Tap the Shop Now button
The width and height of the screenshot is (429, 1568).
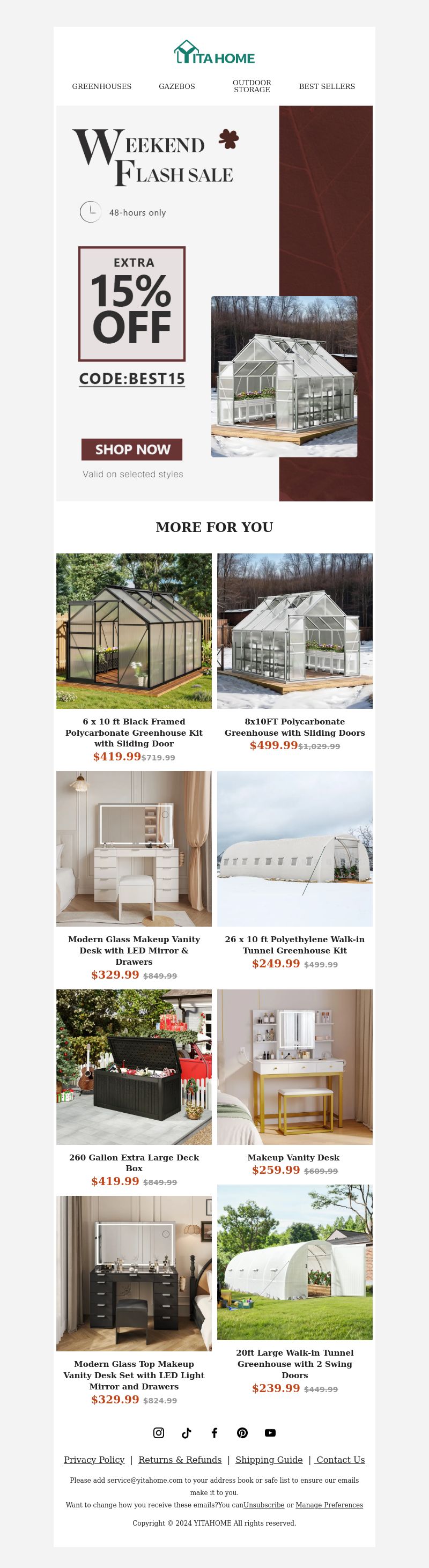tap(132, 449)
